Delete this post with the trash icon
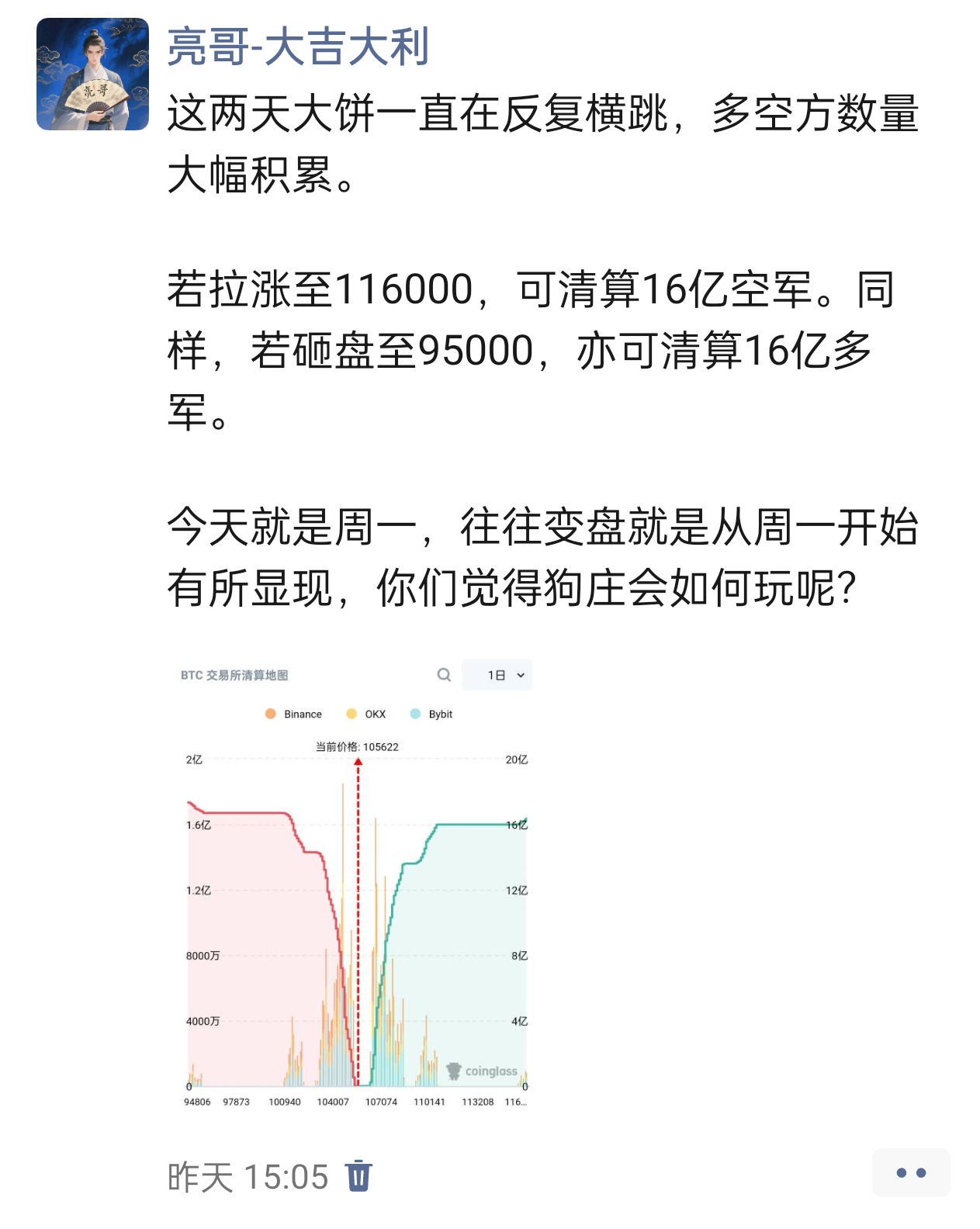 tap(358, 1175)
